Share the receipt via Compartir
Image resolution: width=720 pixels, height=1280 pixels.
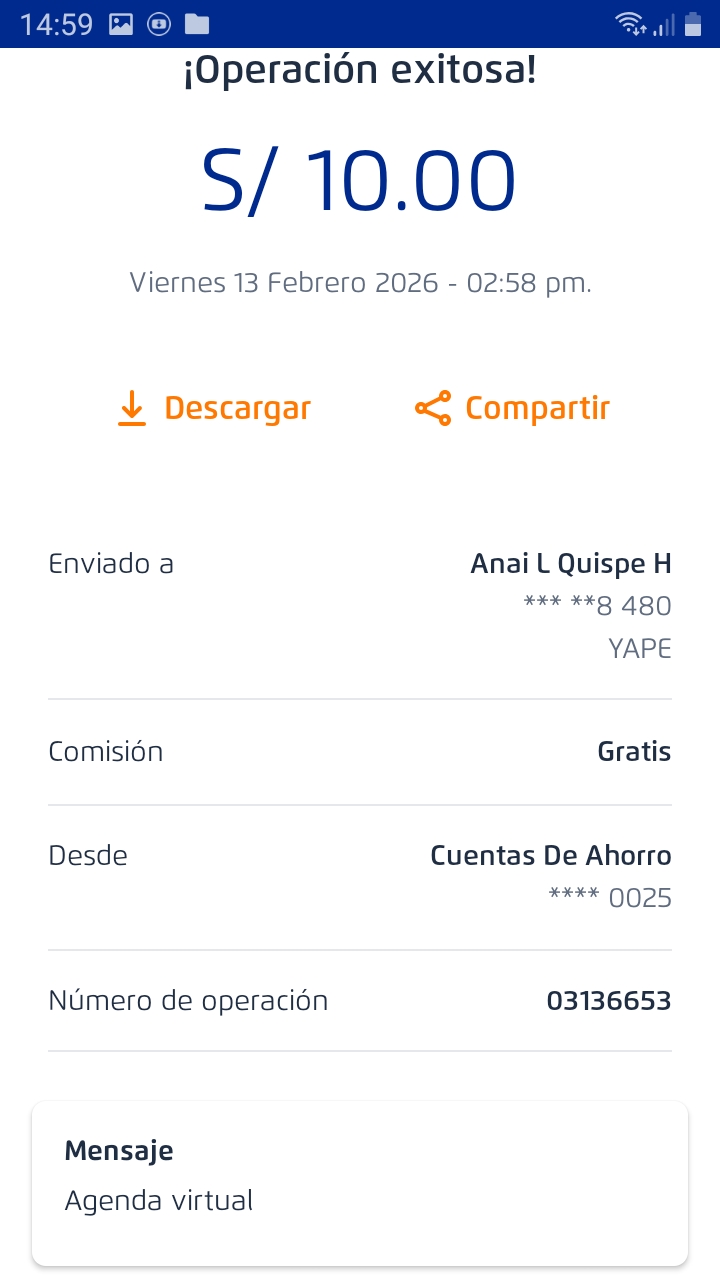click(512, 408)
